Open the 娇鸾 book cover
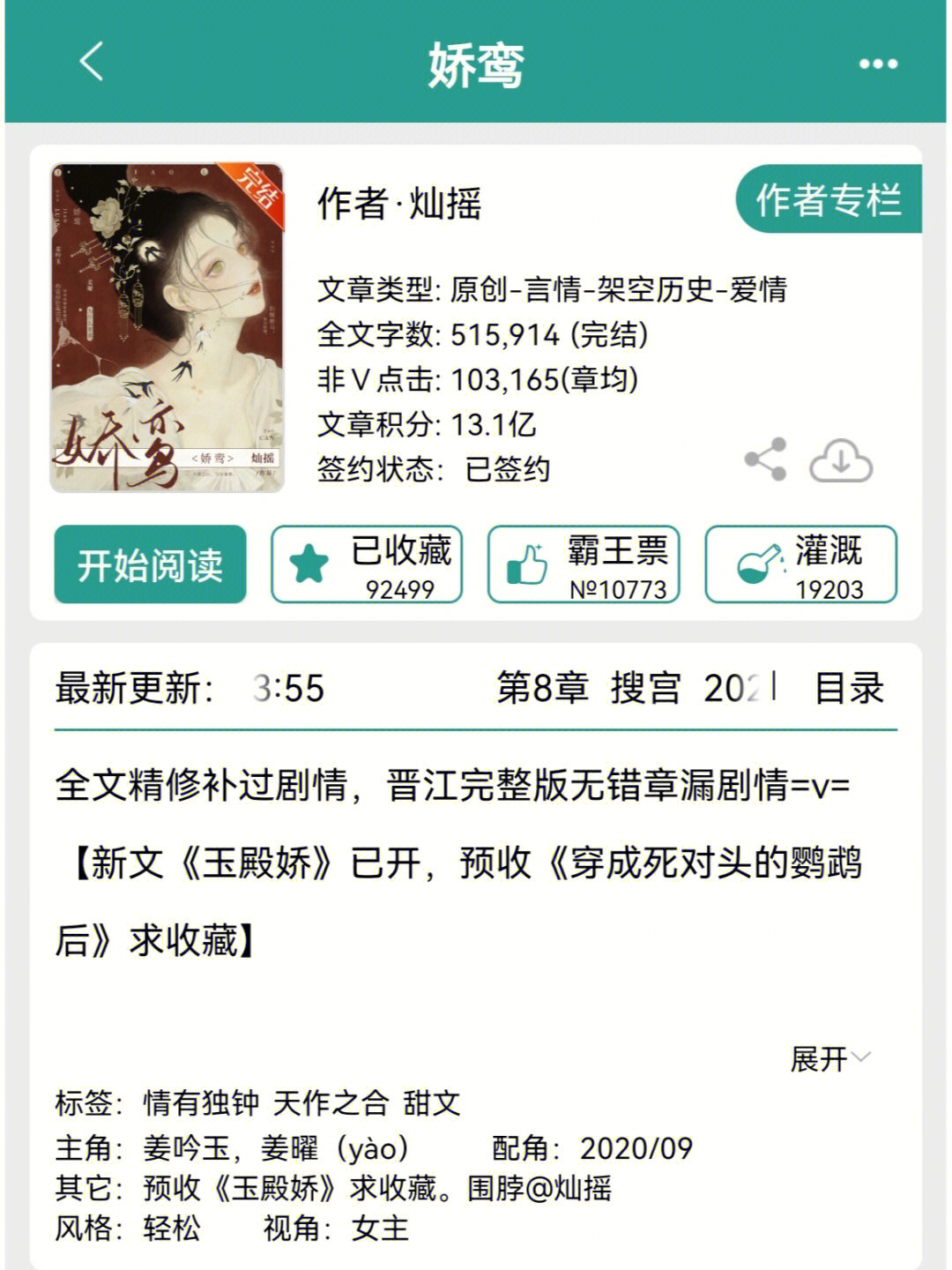Image resolution: width=952 pixels, height=1270 pixels. [167, 327]
